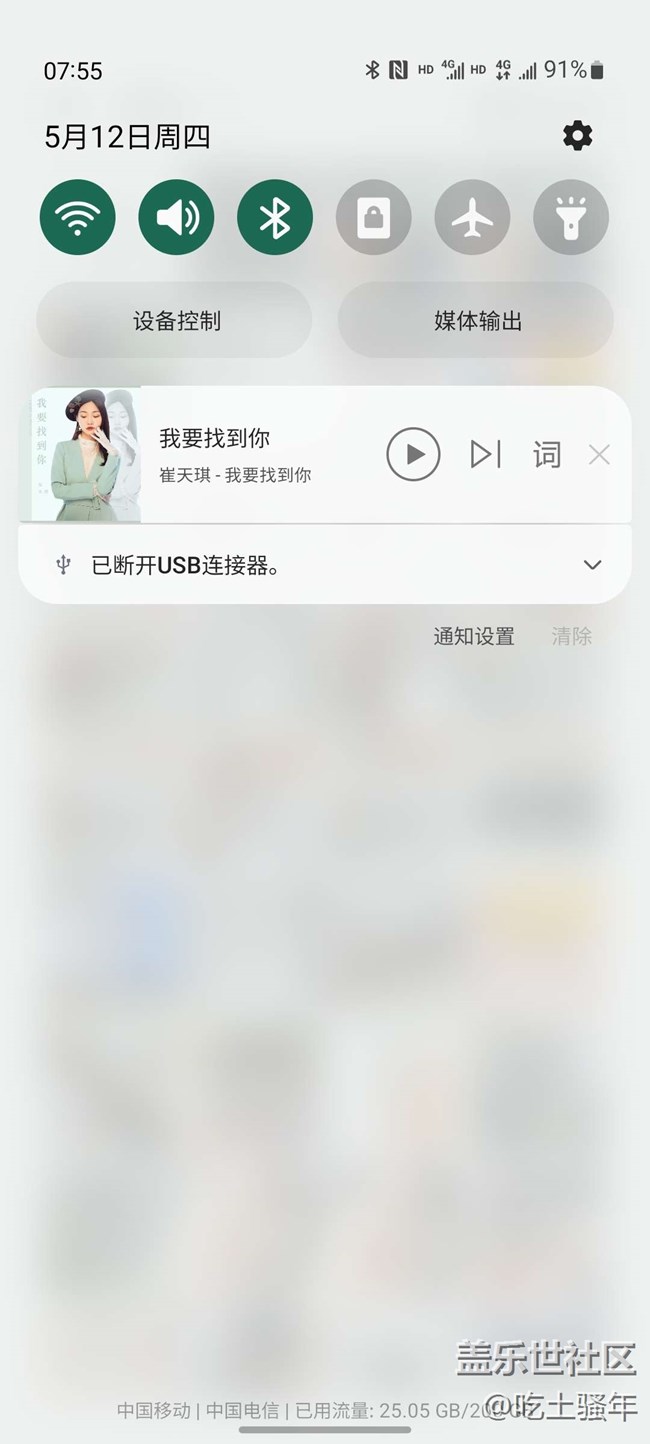Turn on the flashlight

click(571, 217)
